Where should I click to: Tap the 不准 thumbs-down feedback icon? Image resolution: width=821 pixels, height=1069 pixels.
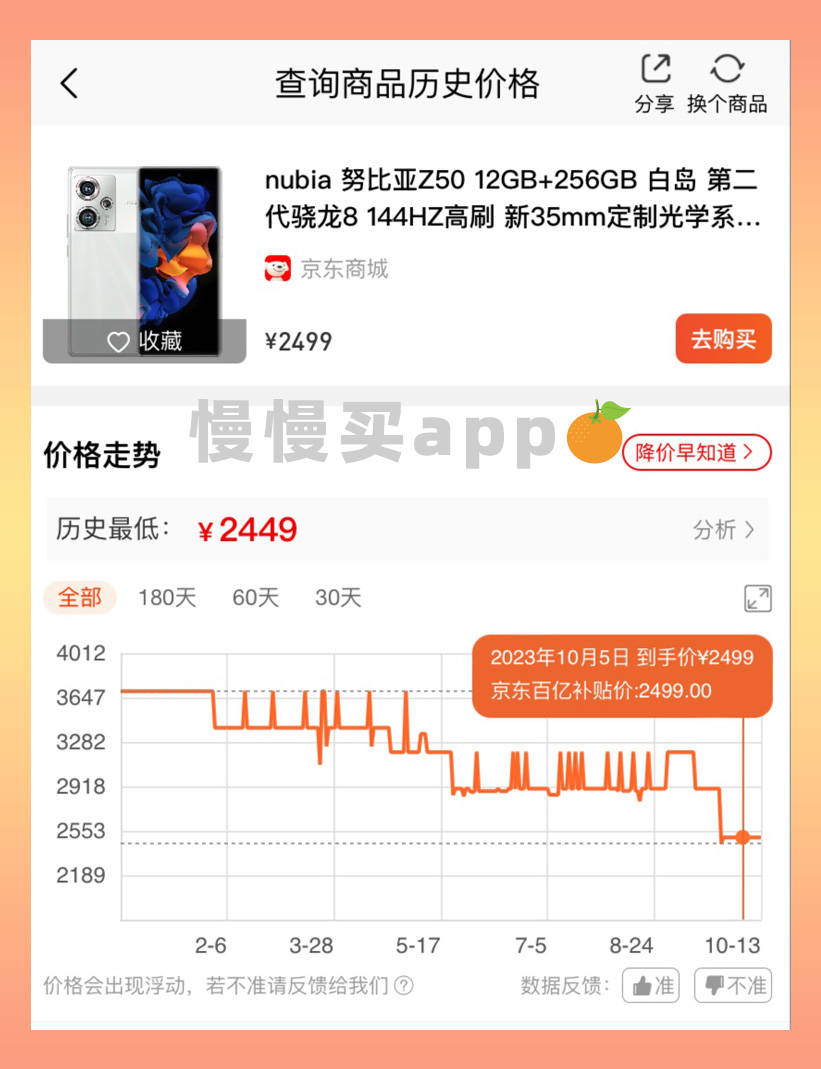coord(731,985)
